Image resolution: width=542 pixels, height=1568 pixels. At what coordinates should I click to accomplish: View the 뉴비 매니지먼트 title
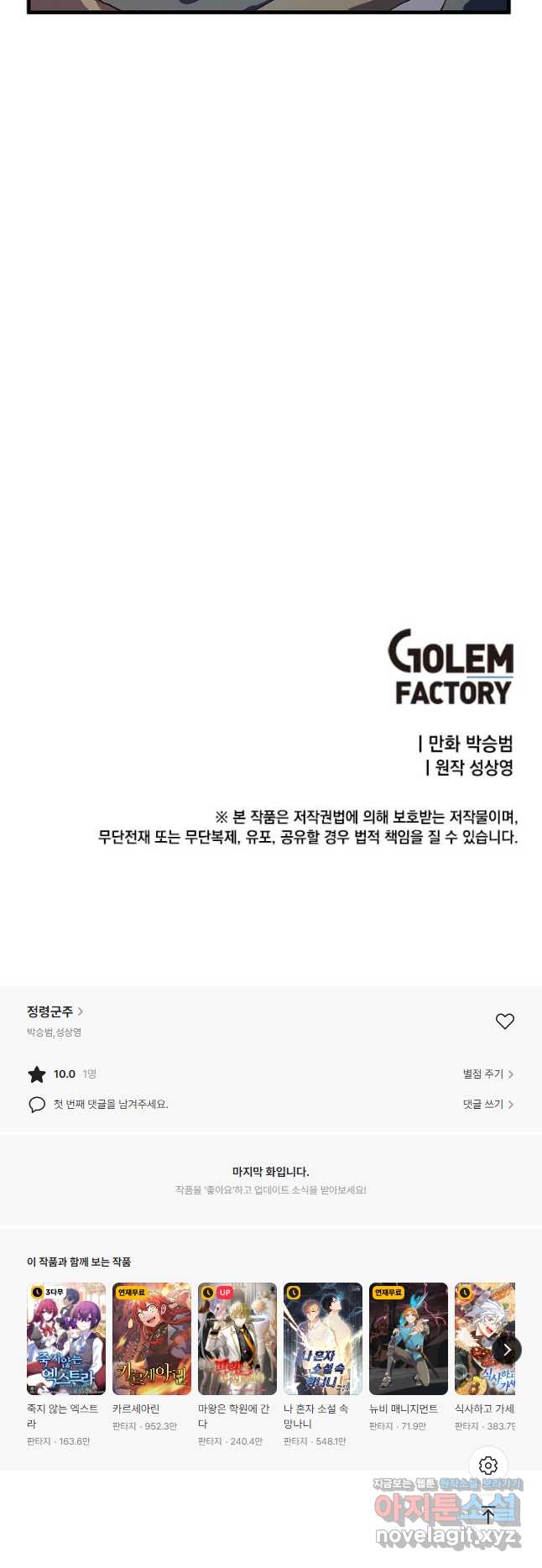(409, 1339)
